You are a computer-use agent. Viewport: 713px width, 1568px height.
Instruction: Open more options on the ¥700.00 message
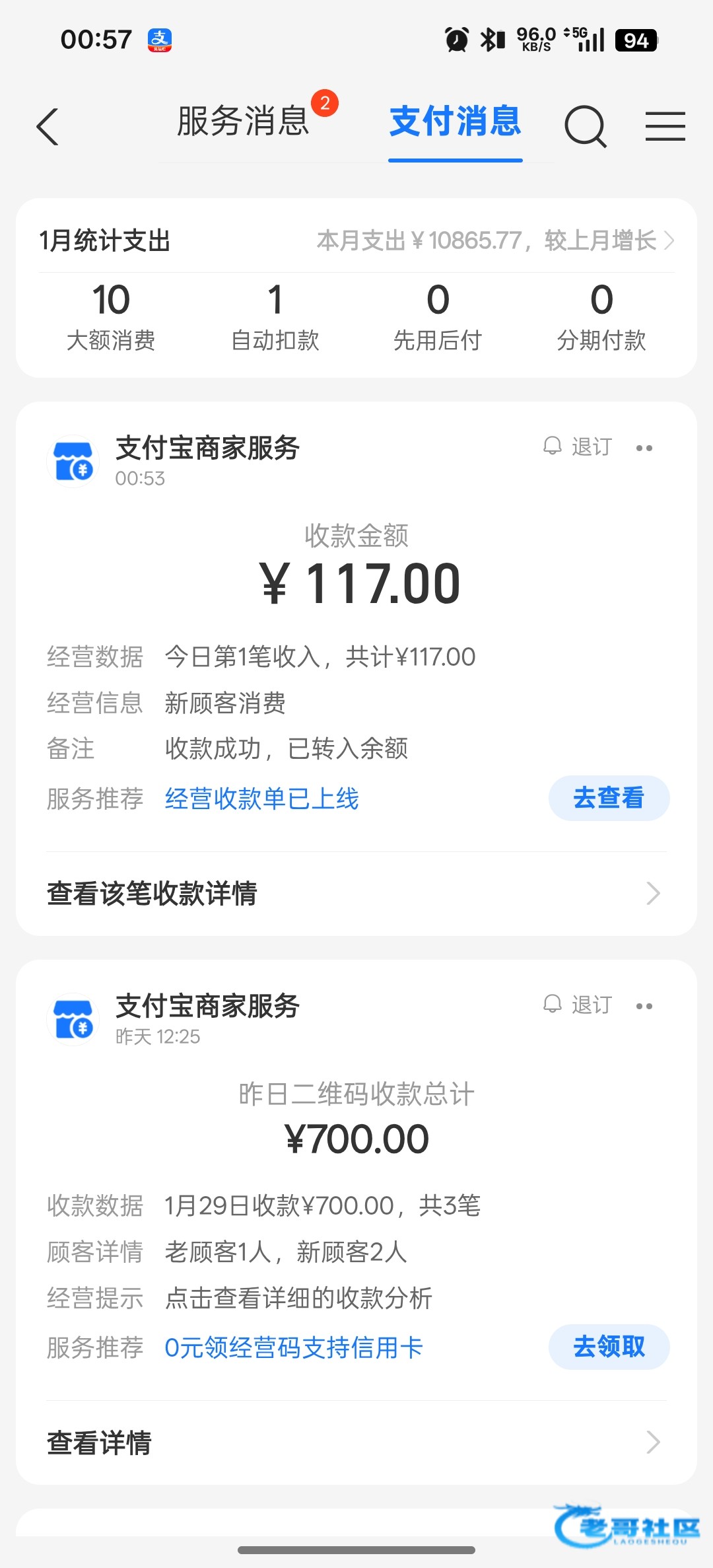coord(644,1006)
